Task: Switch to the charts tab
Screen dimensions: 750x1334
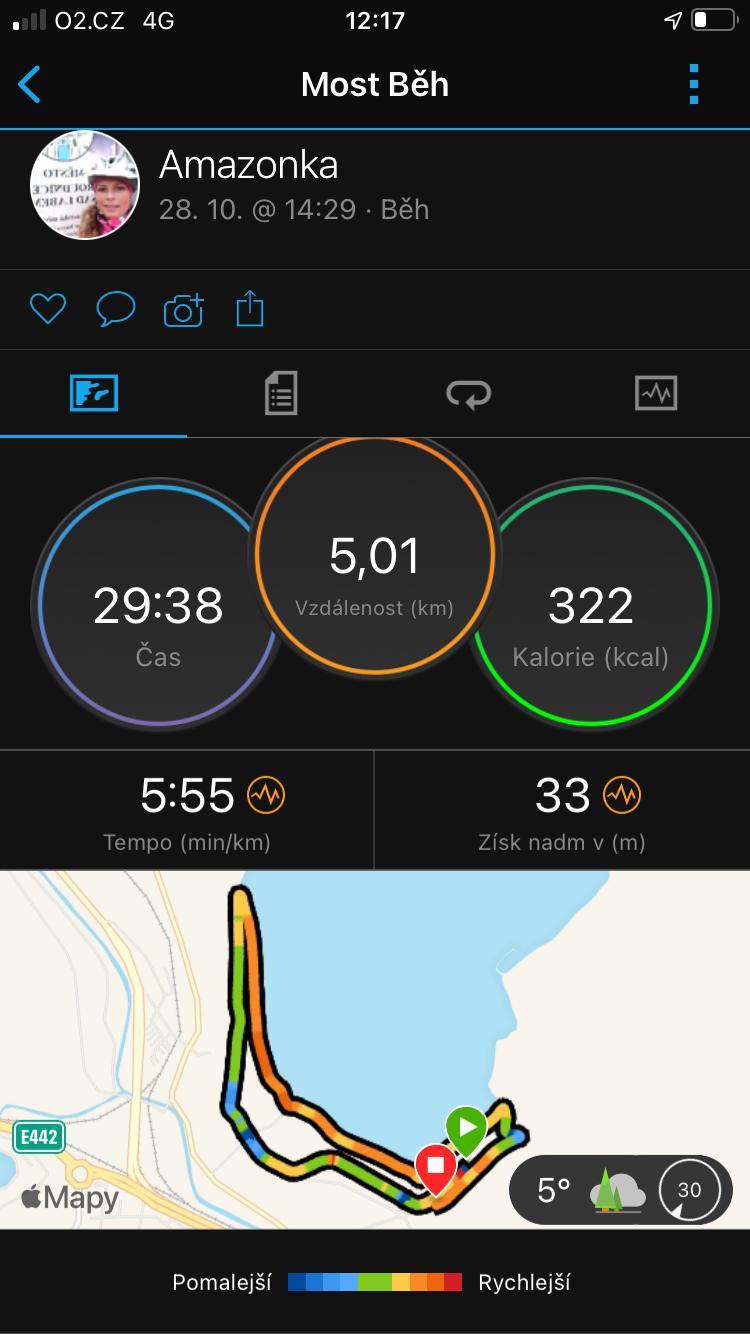Action: click(x=656, y=393)
